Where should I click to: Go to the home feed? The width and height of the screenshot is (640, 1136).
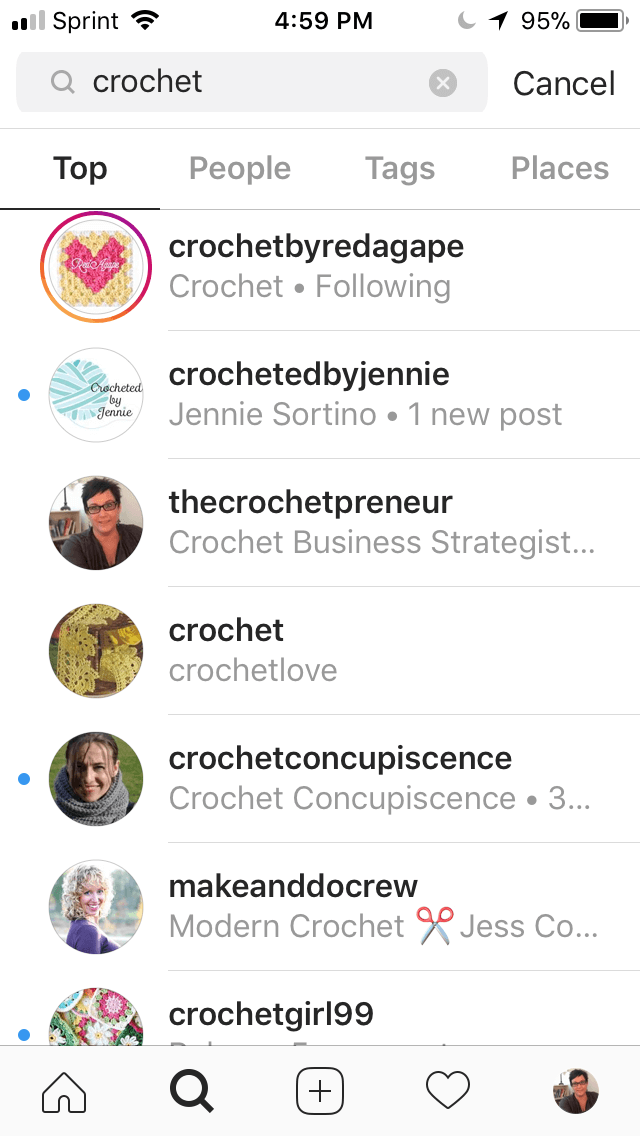pos(64,1090)
